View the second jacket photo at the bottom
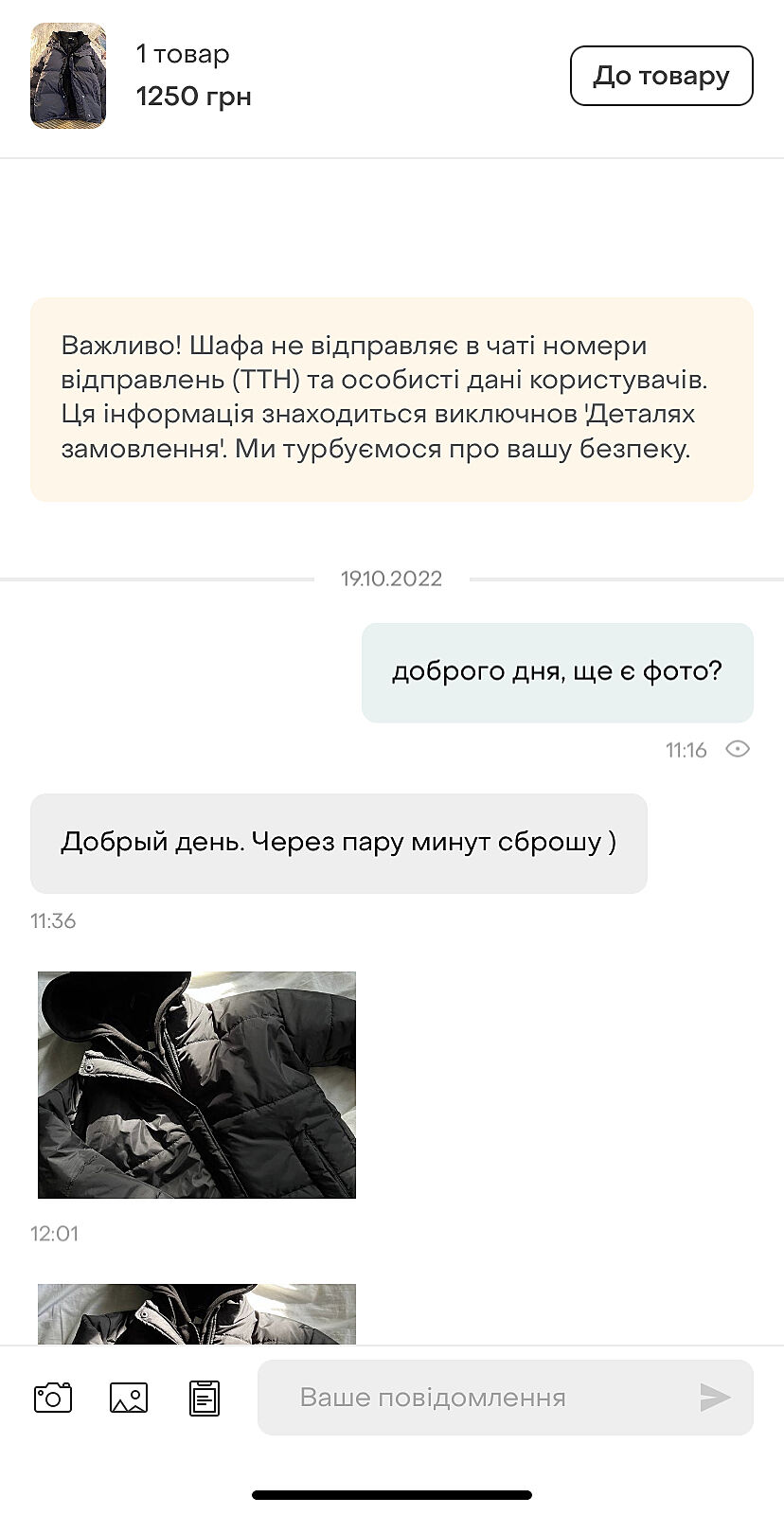Viewport: 784px width, 1515px height. tap(197, 1314)
